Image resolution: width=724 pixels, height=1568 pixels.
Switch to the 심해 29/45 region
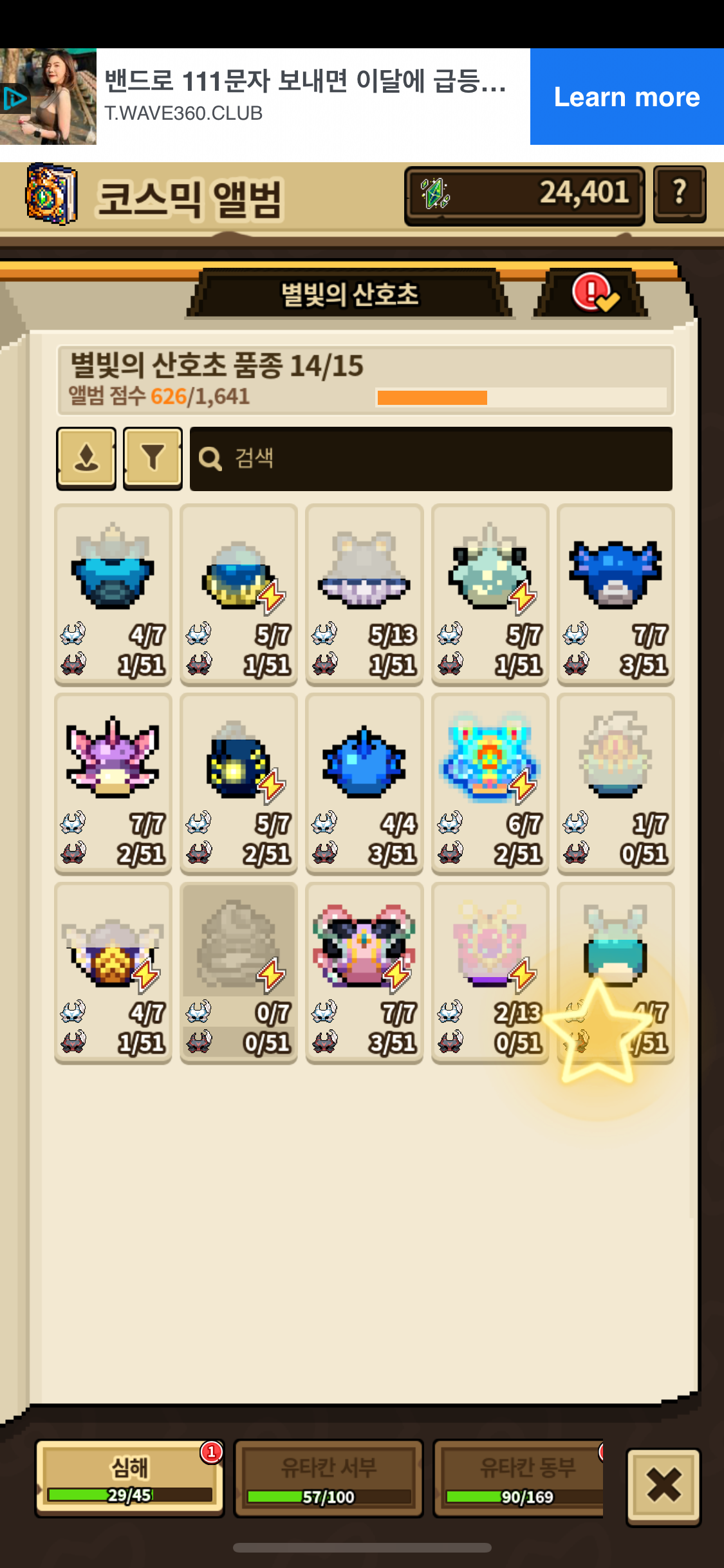click(129, 1479)
